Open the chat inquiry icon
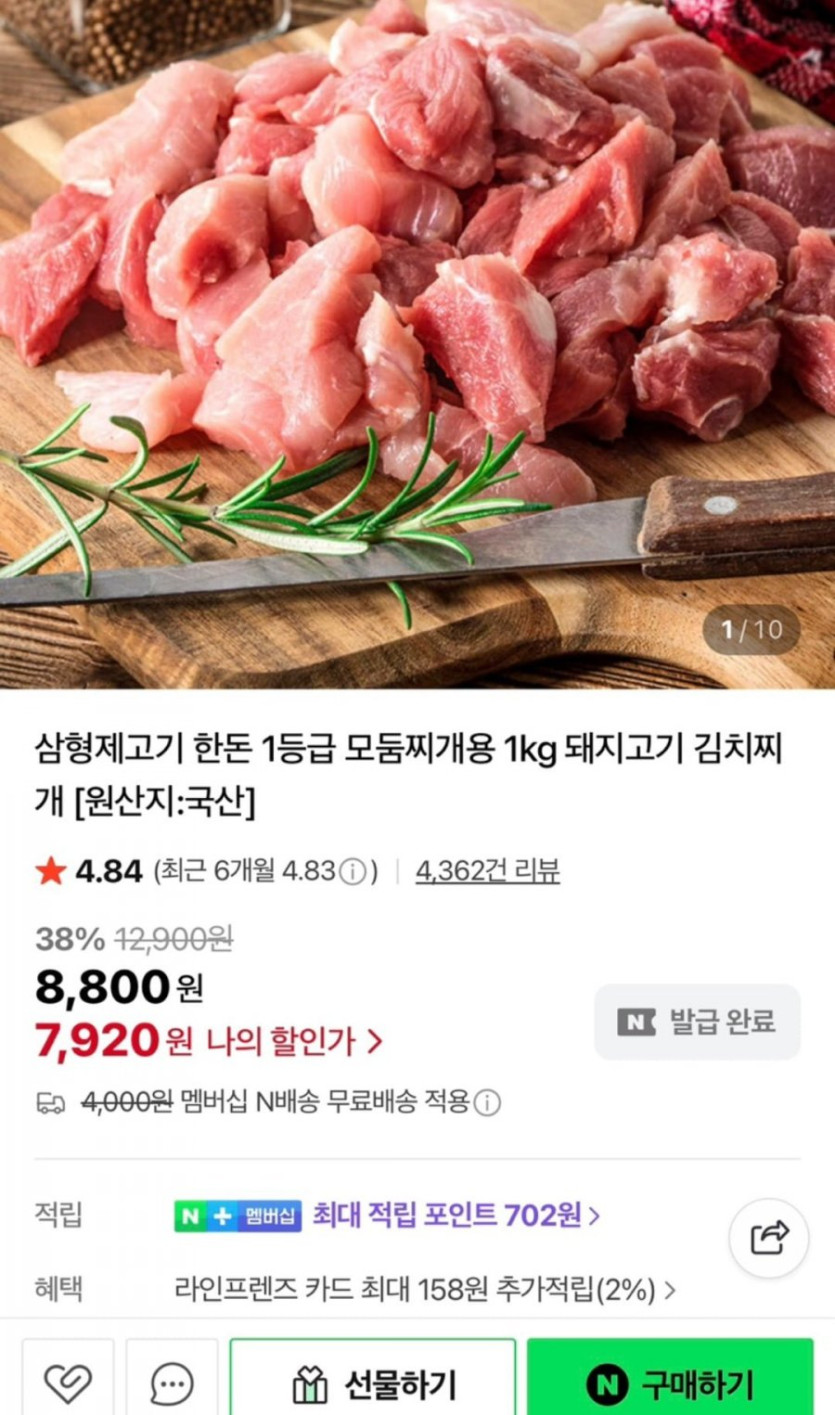The height and width of the screenshot is (1415, 835). click(172, 1384)
